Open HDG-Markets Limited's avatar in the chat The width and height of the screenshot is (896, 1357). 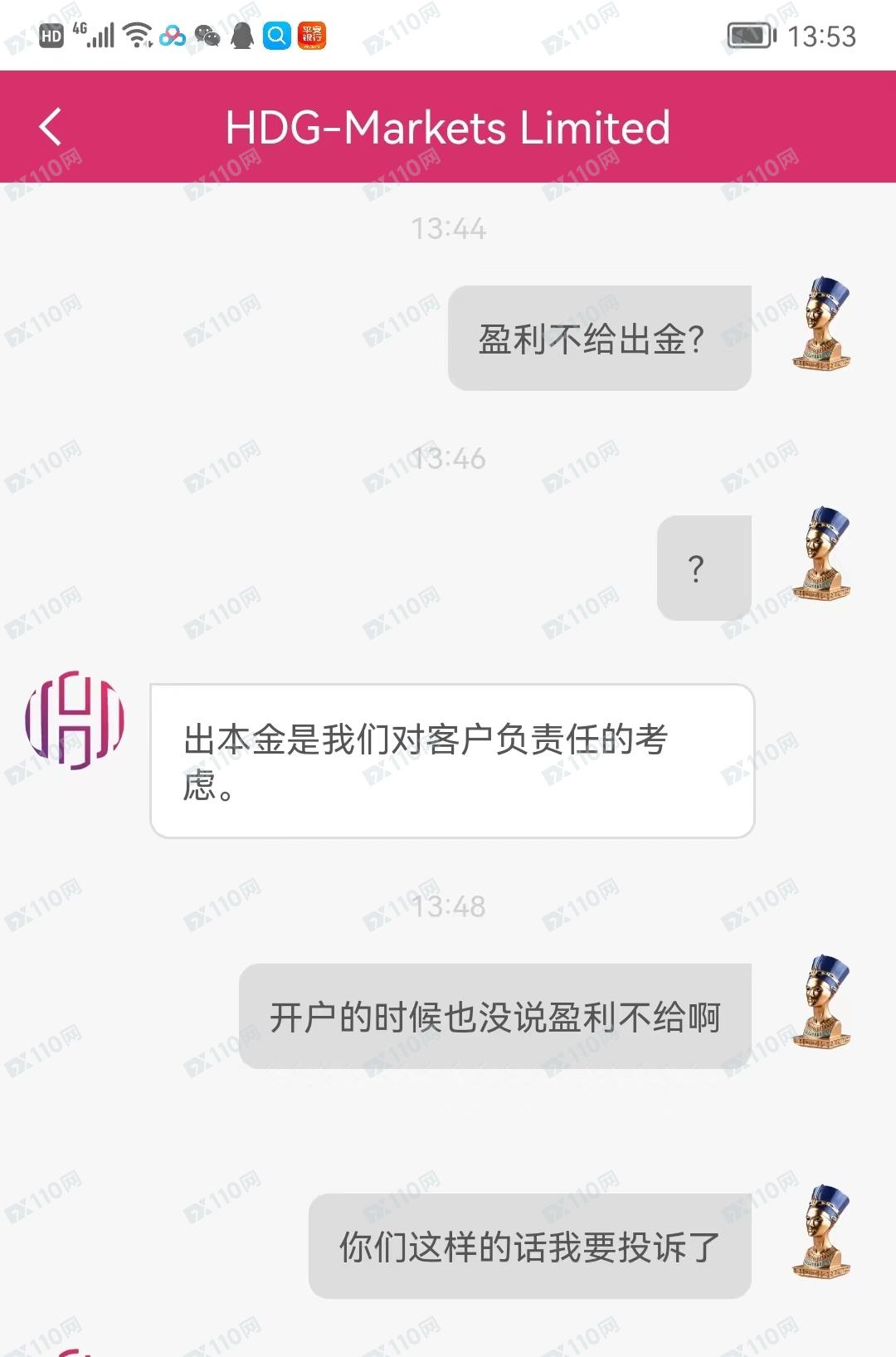75,720
